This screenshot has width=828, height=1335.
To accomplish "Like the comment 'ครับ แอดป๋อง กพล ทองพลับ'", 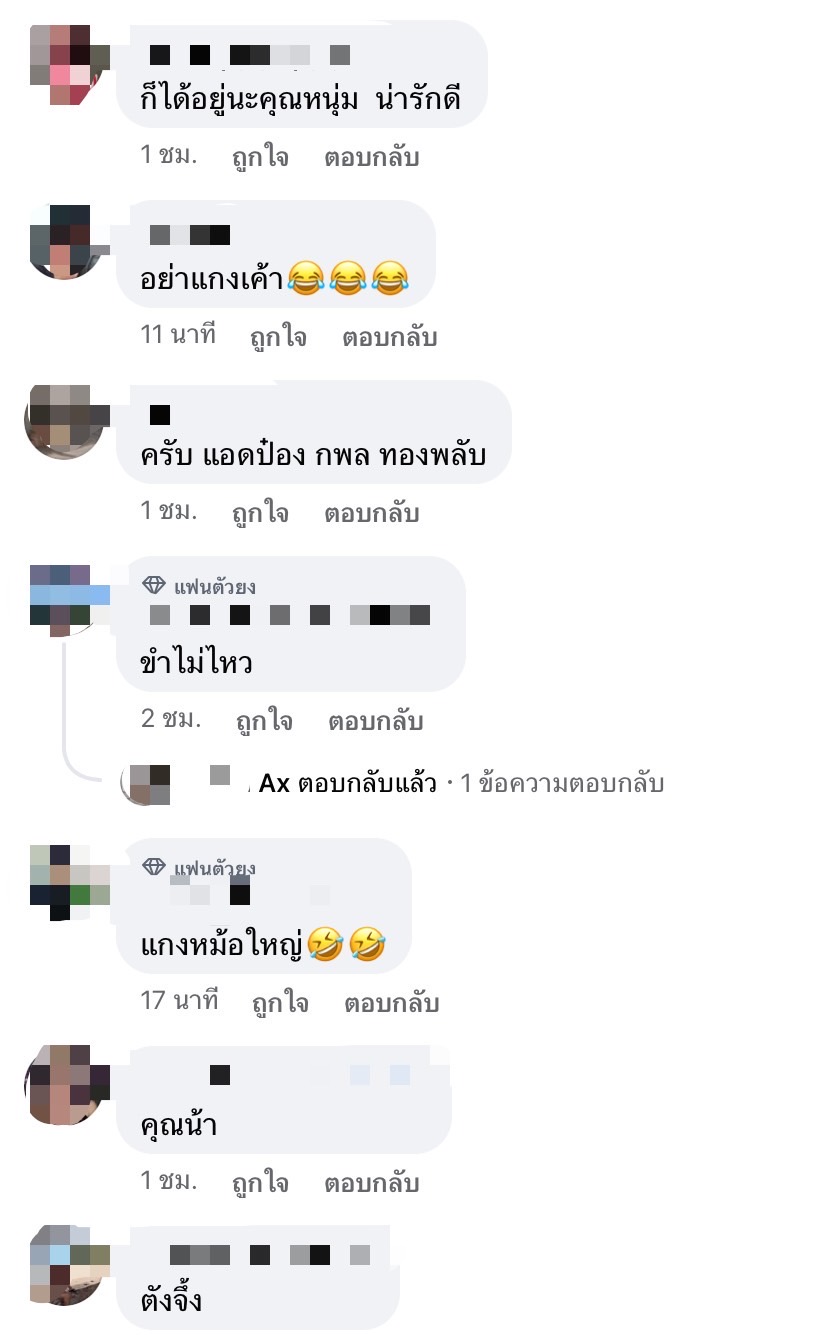I will tap(260, 513).
